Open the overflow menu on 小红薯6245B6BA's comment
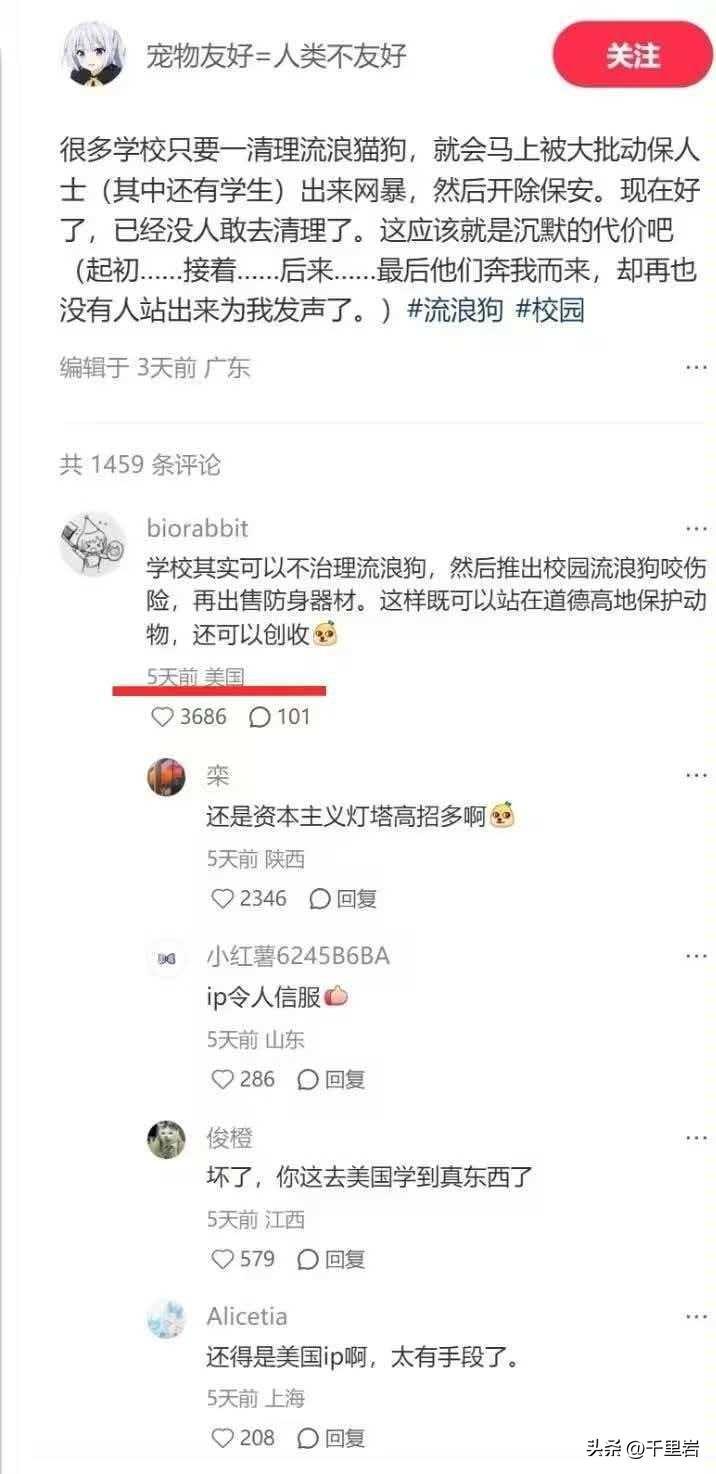Image resolution: width=716 pixels, height=1474 pixels. click(696, 957)
